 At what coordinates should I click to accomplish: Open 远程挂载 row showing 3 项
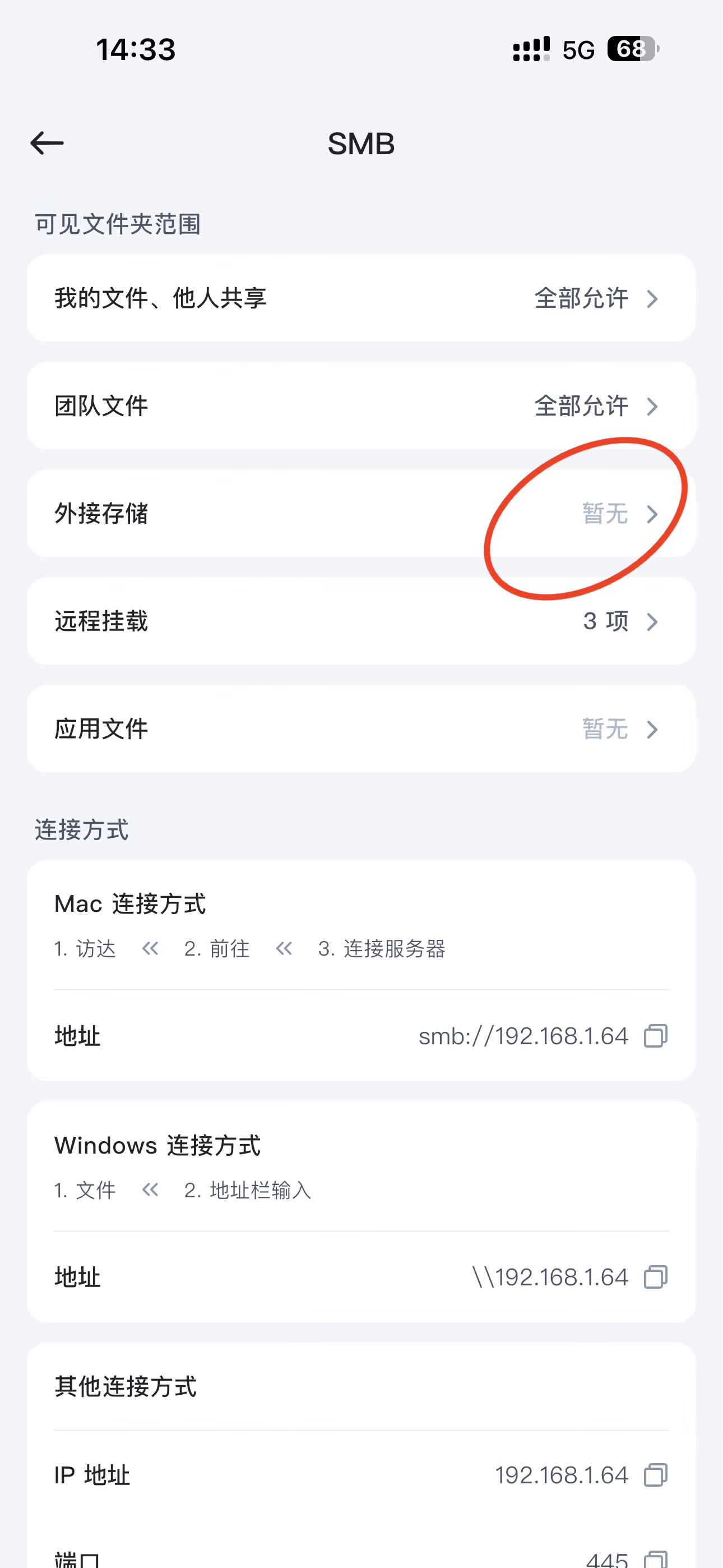pos(361,621)
